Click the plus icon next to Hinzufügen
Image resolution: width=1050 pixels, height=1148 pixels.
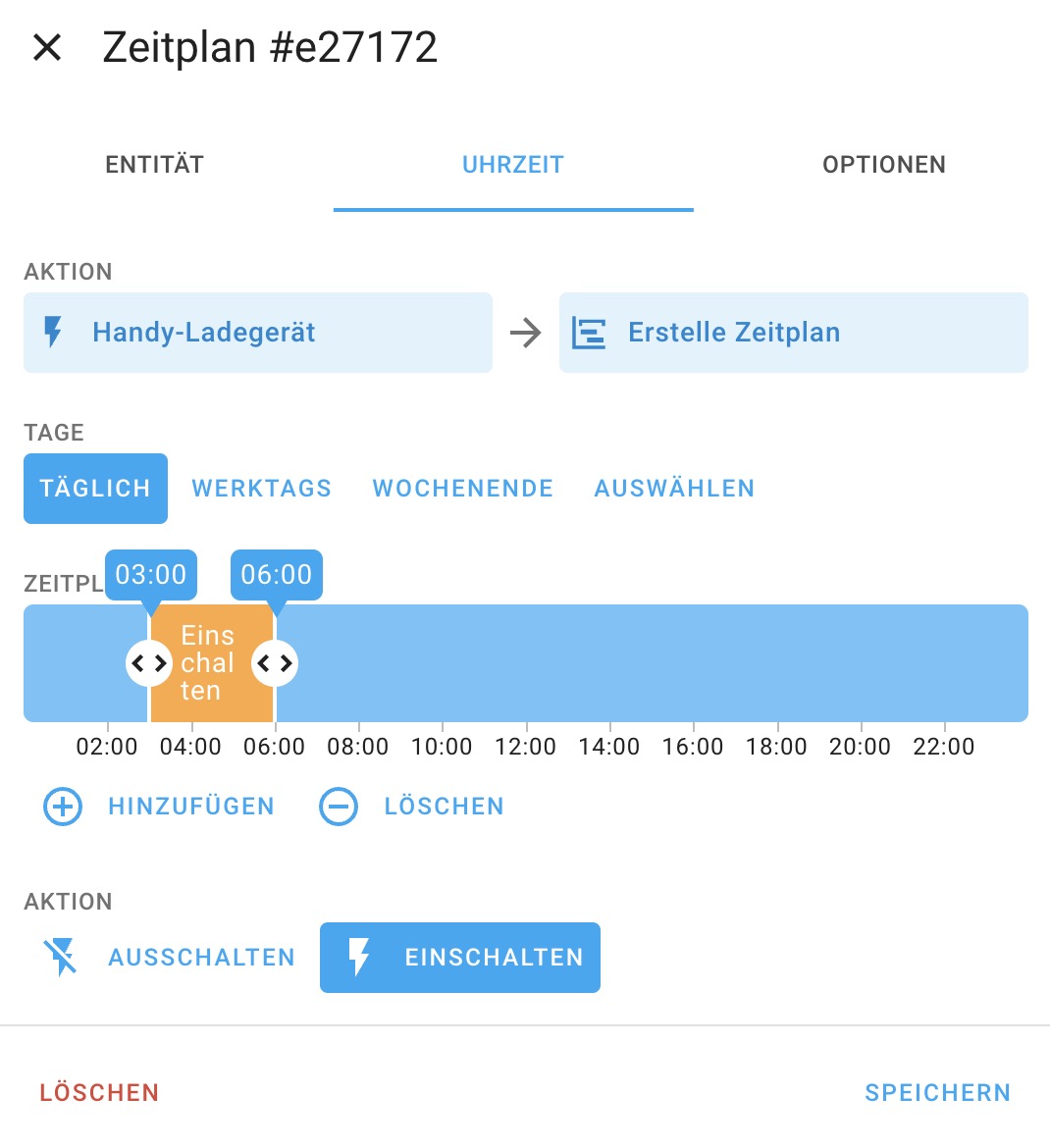61,807
